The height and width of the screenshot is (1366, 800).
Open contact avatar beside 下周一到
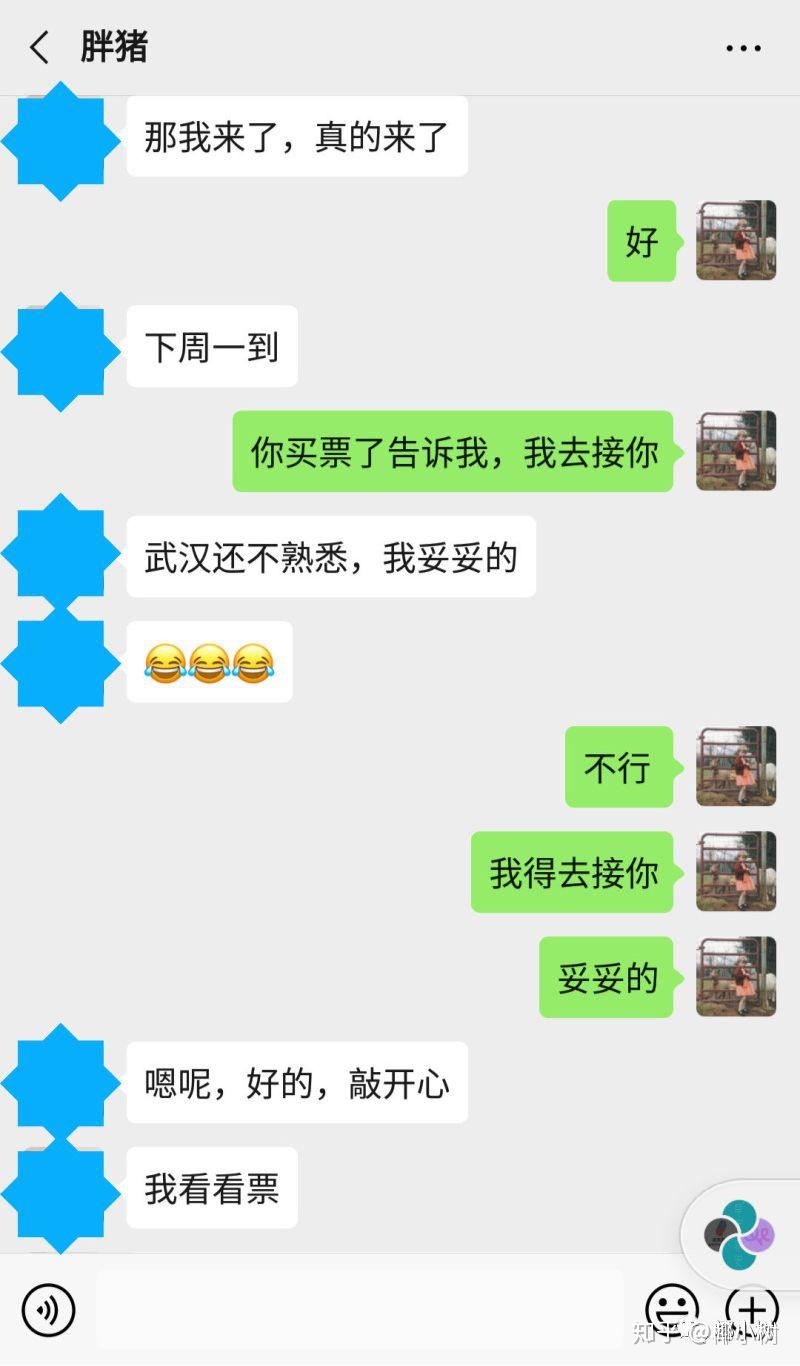click(61, 351)
